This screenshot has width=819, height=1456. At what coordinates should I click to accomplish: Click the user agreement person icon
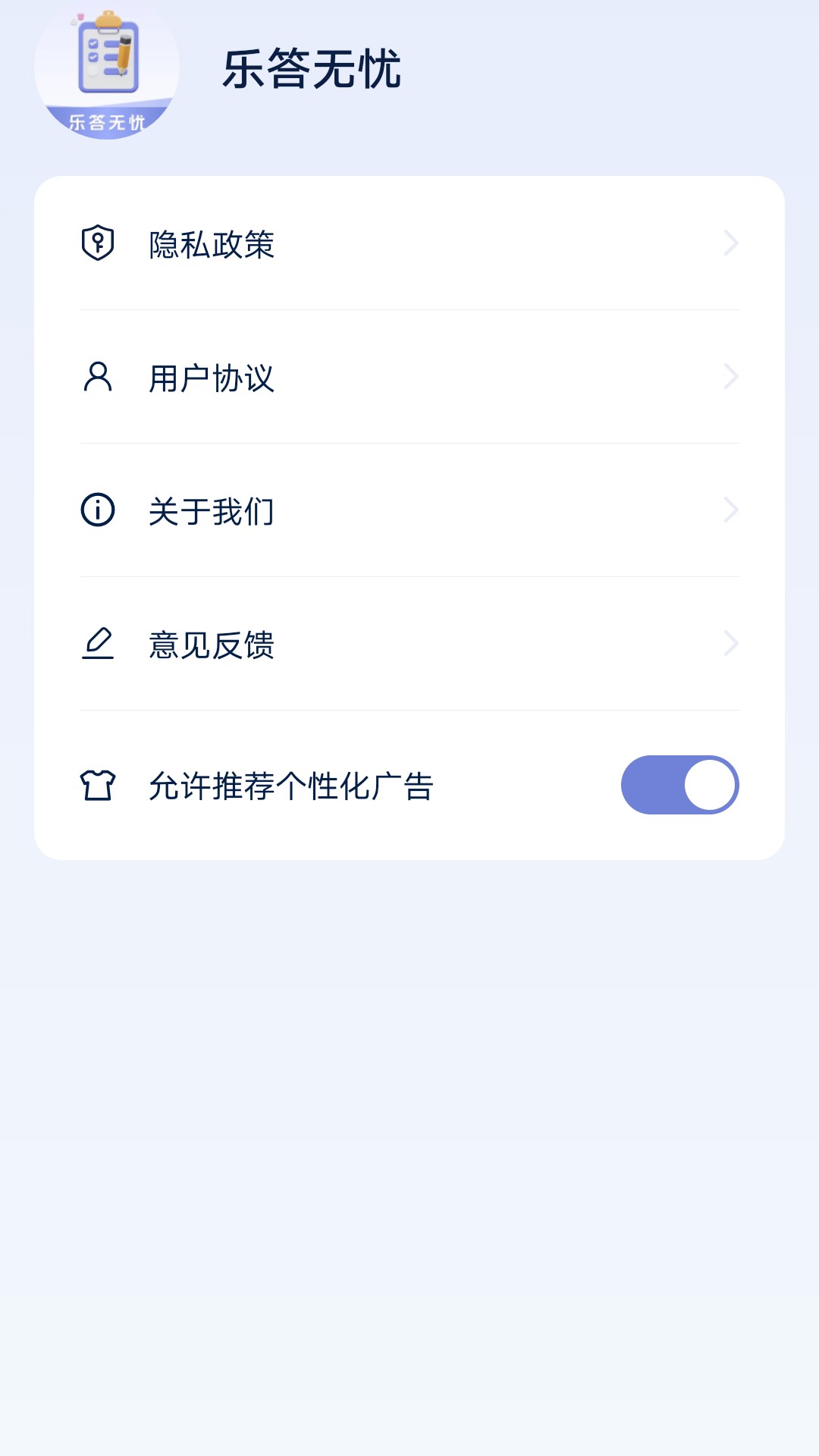97,376
